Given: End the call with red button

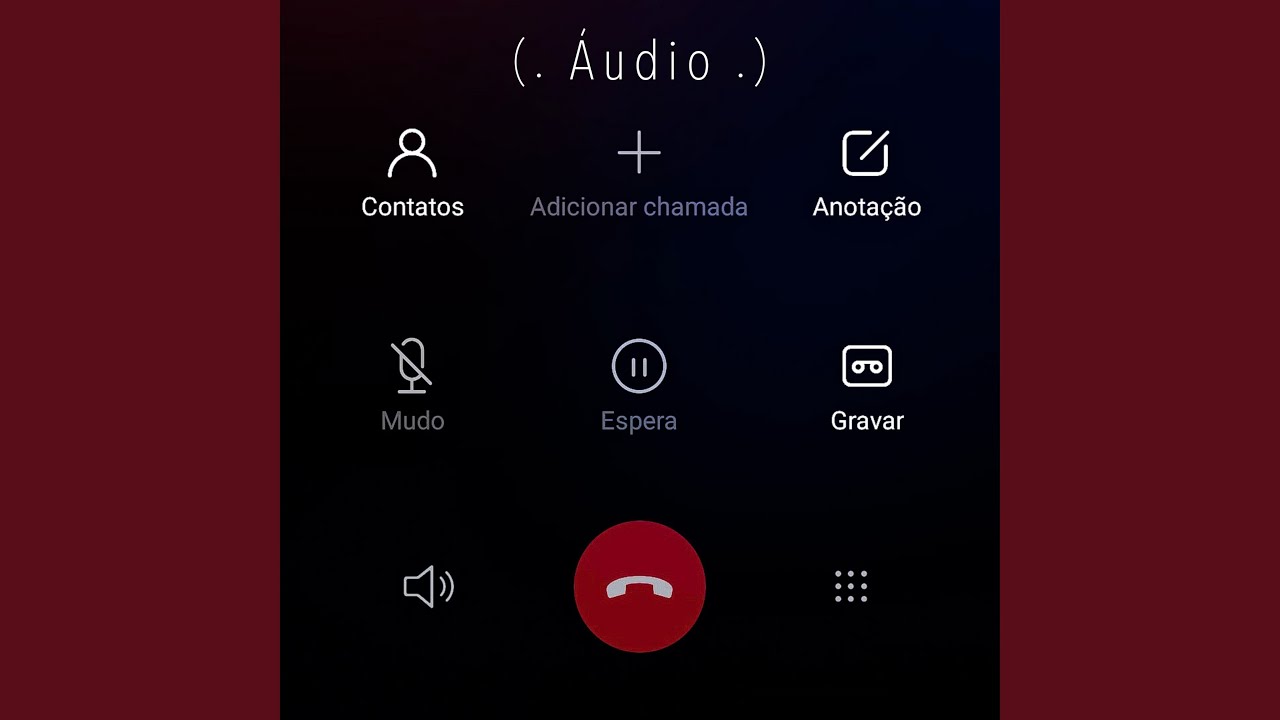Looking at the screenshot, I should (640, 587).
